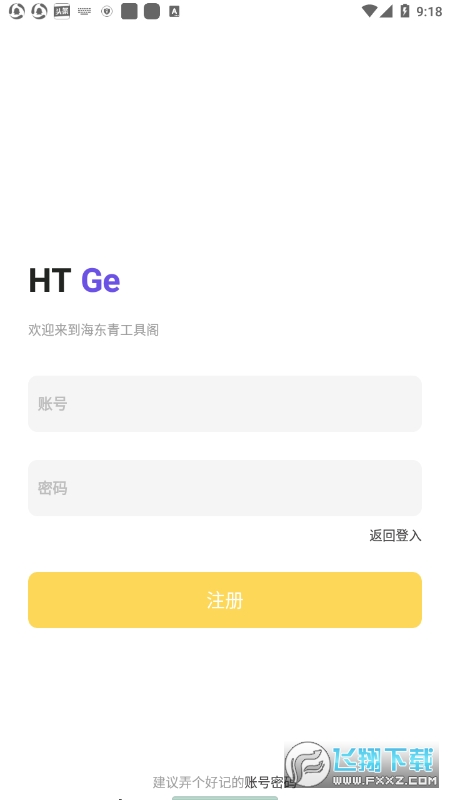
Task: Tap the 账号 account field
Action: tap(224, 404)
